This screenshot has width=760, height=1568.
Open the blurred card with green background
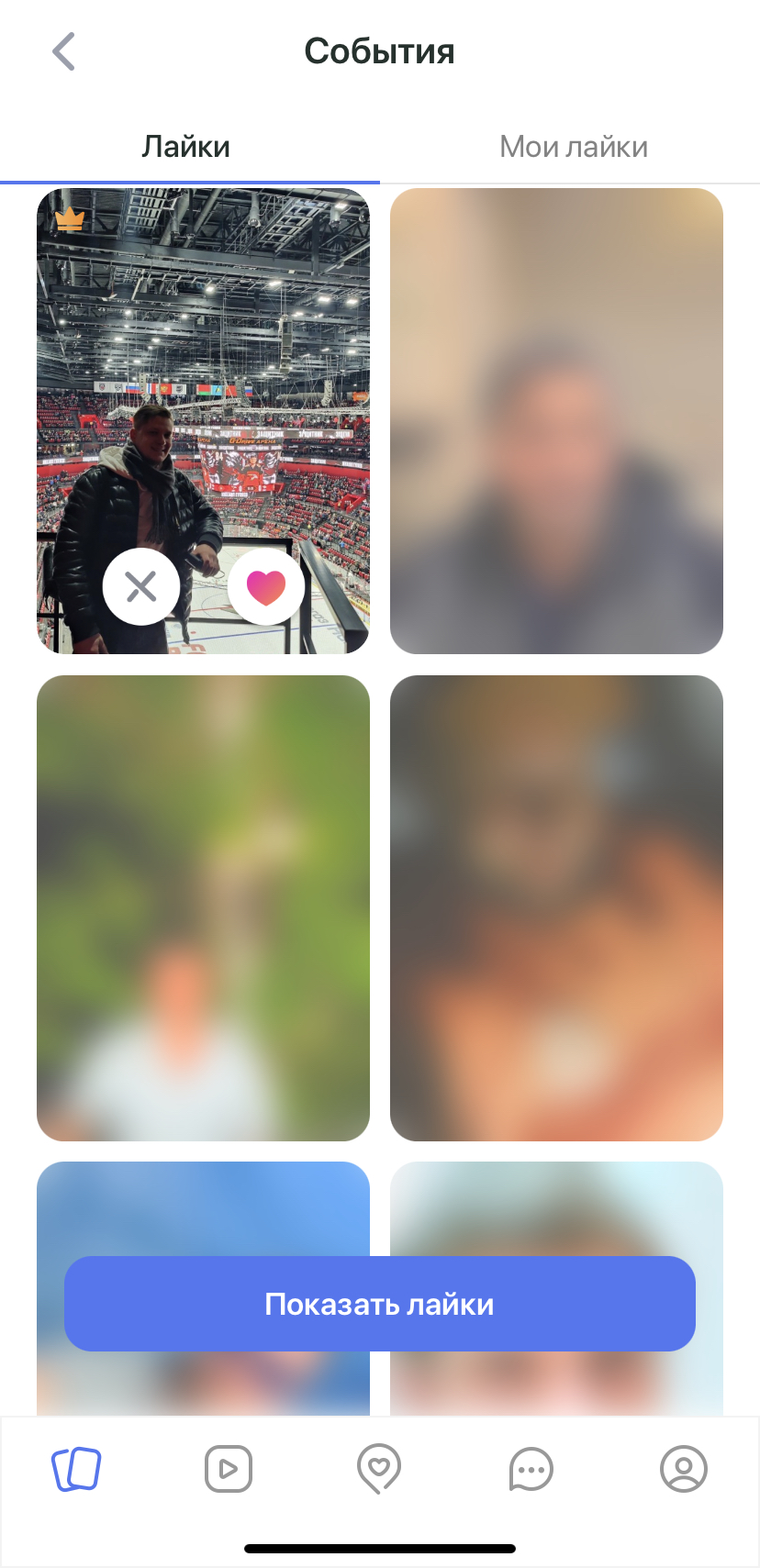pos(203,907)
